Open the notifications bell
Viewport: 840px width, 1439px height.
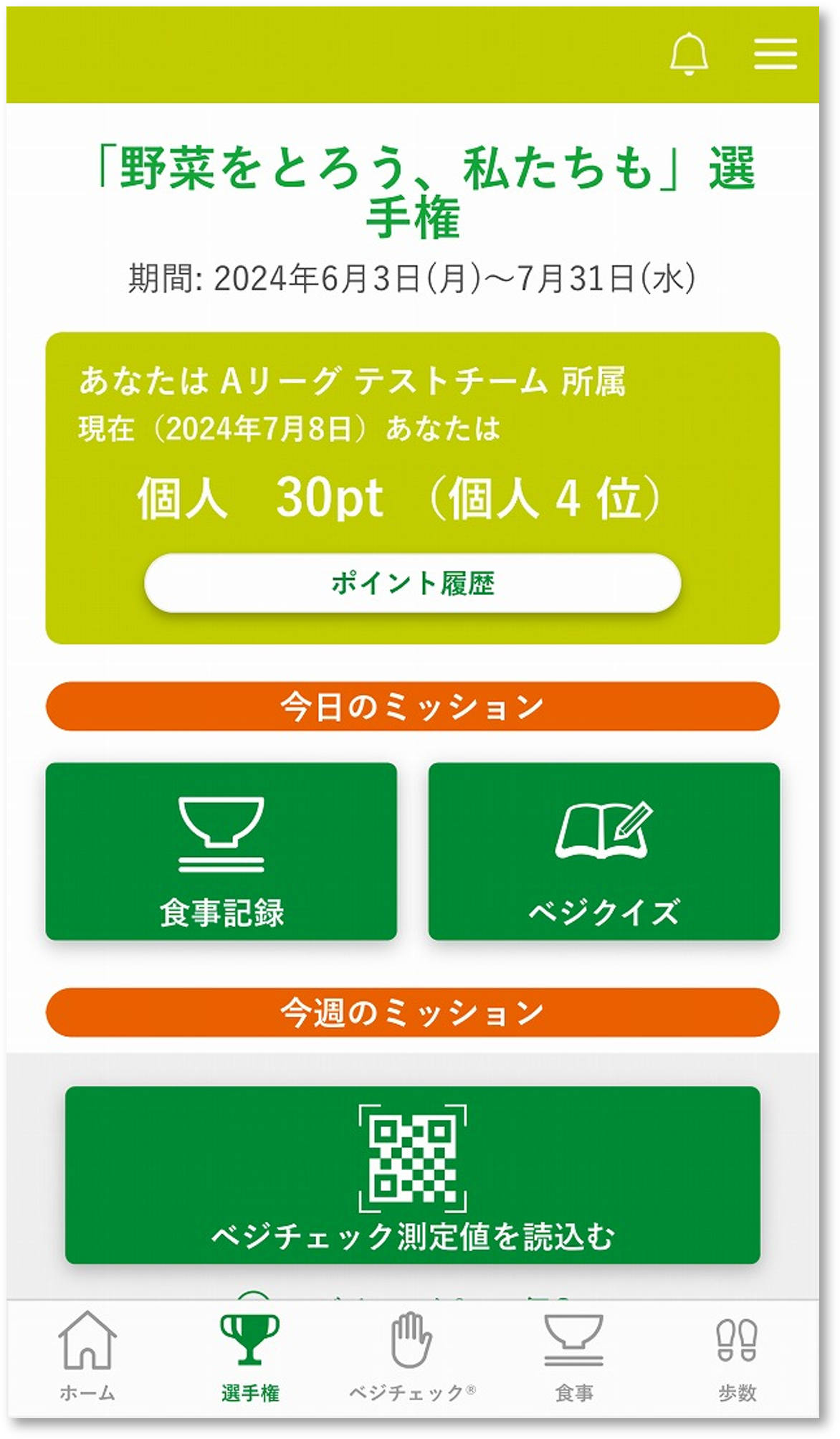coord(689,54)
